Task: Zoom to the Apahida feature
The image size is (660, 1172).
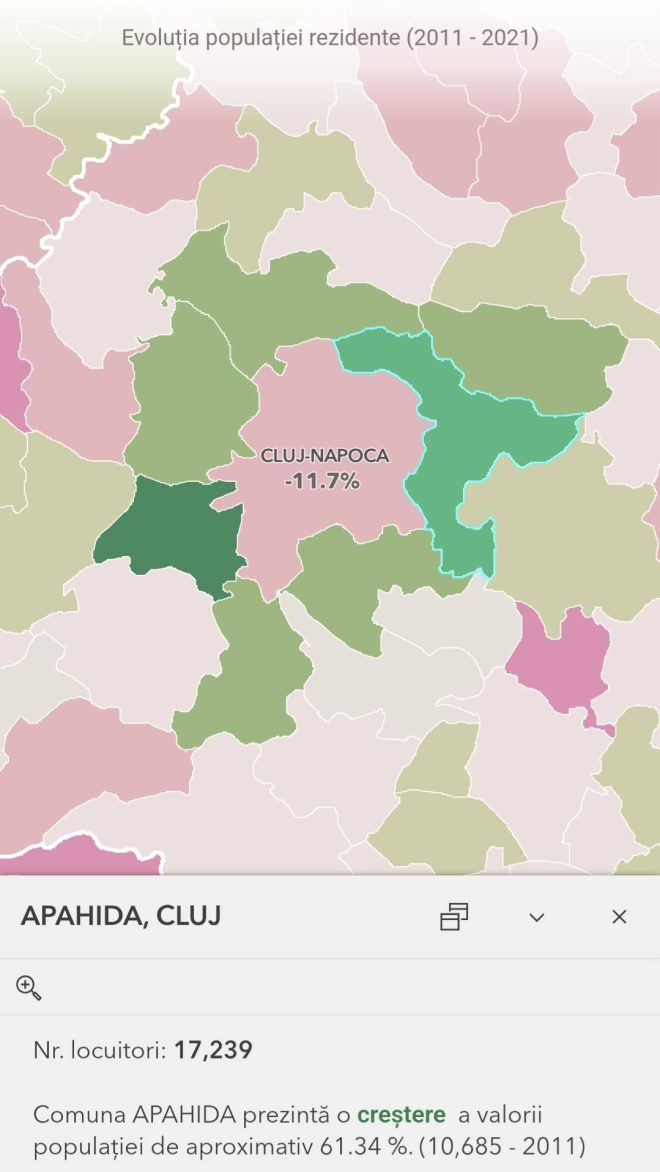Action: pyautogui.click(x=29, y=987)
